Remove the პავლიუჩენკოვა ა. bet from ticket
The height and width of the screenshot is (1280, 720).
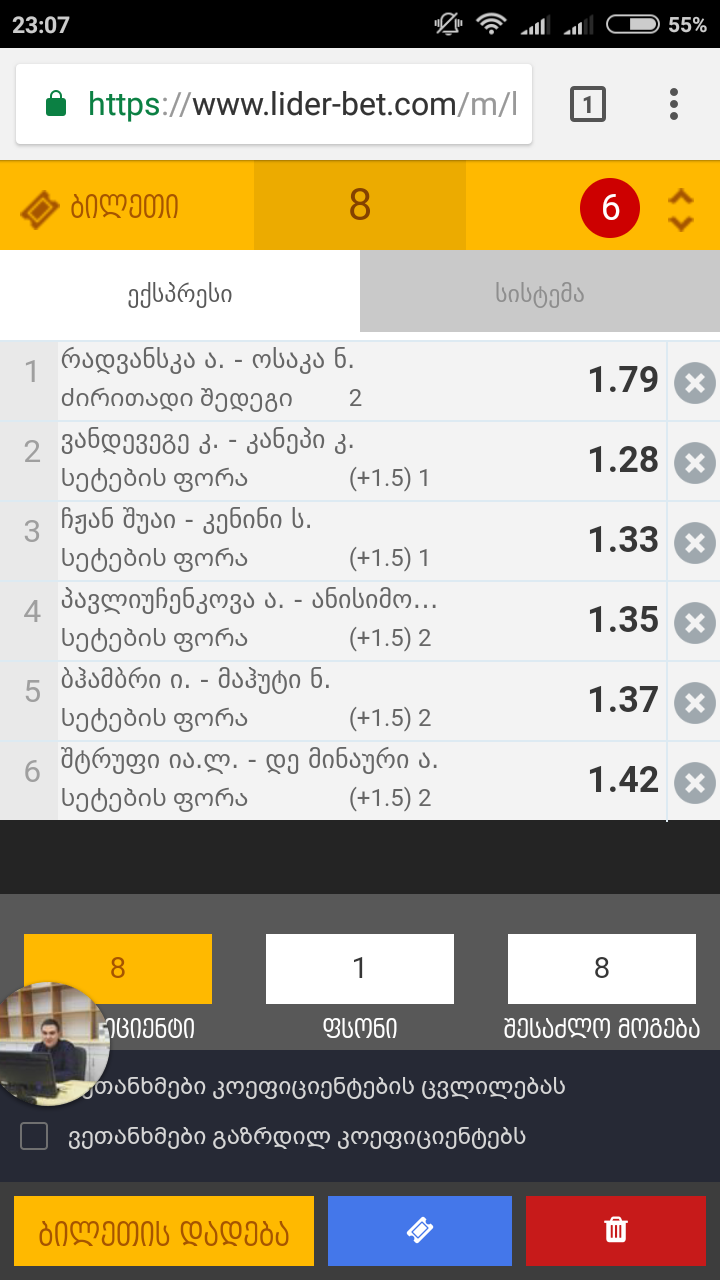tap(694, 623)
